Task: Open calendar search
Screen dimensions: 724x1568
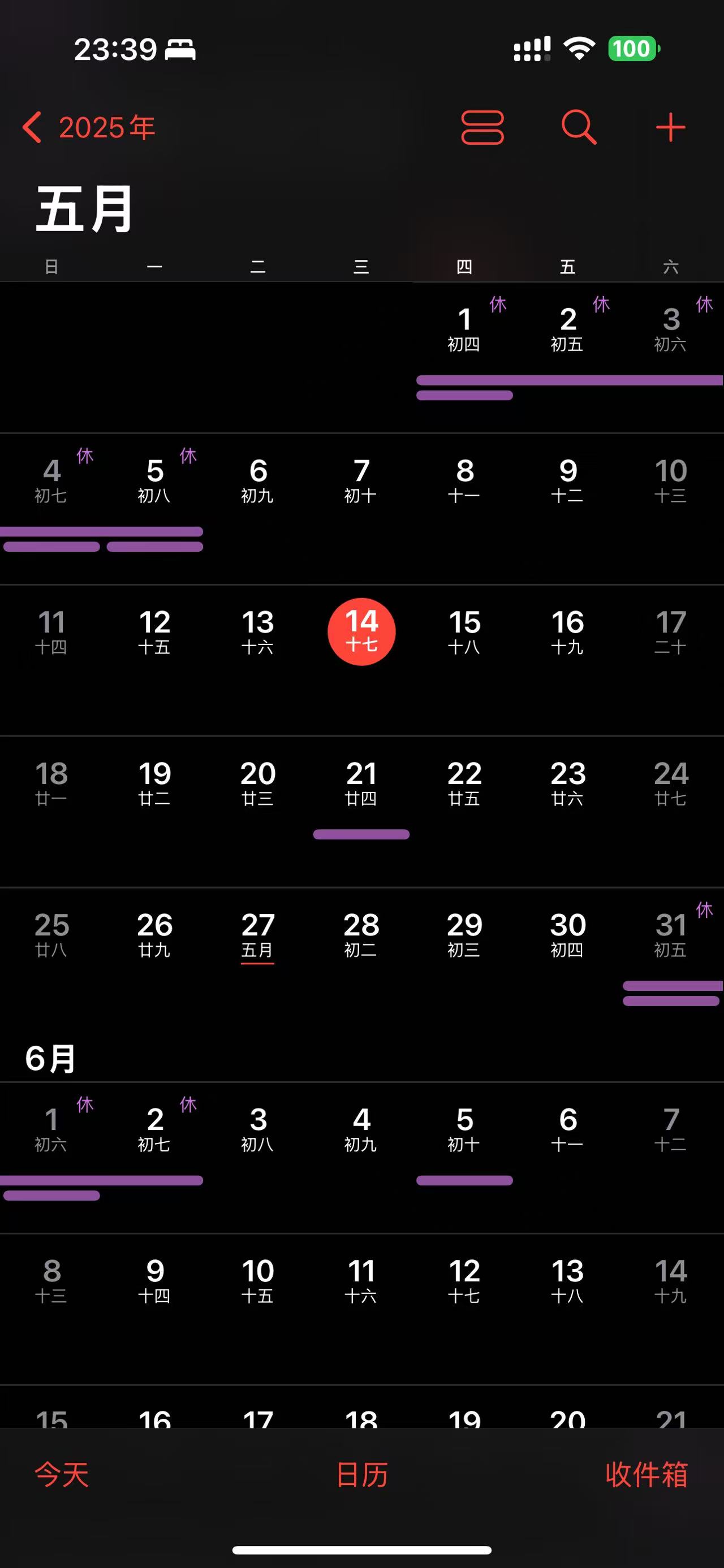Action: (x=578, y=128)
